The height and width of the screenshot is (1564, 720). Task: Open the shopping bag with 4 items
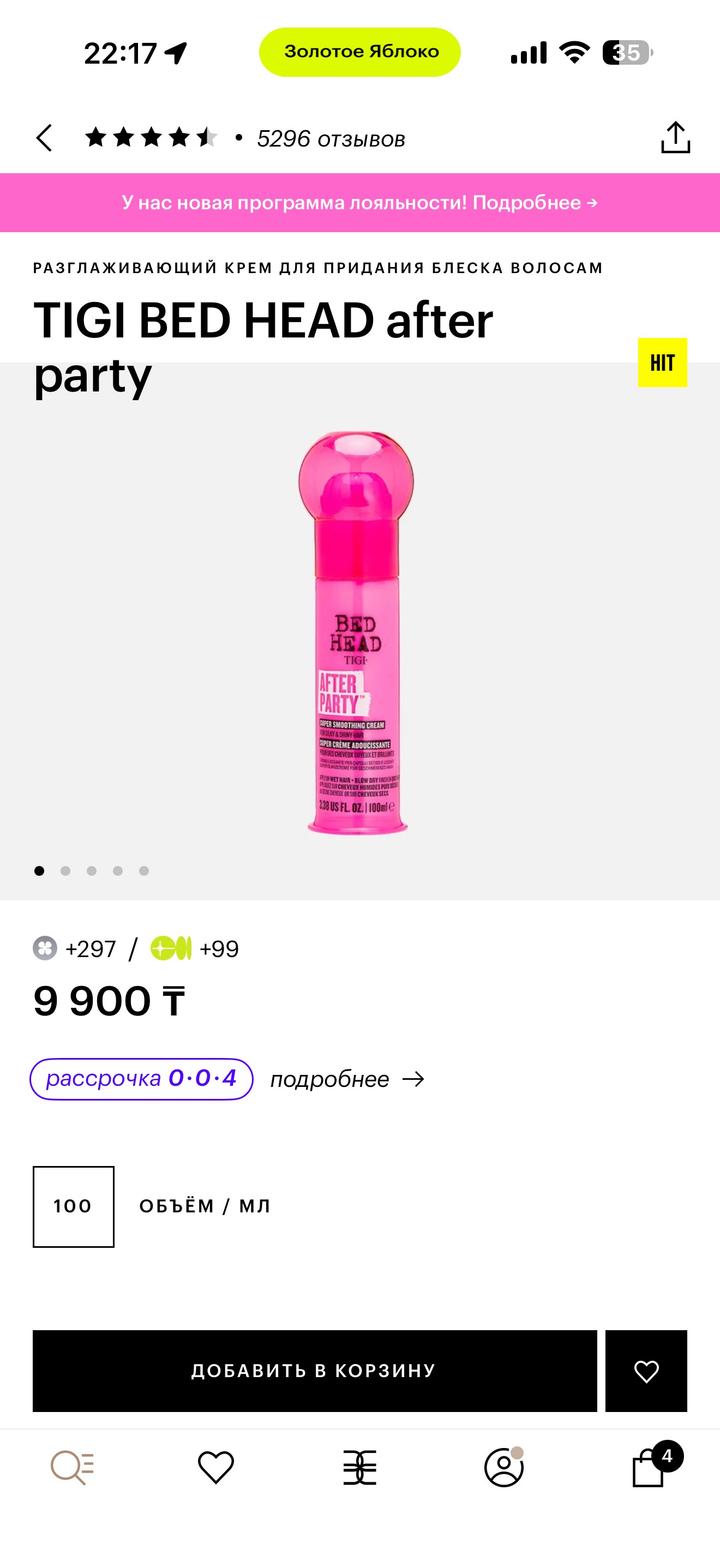(649, 1467)
